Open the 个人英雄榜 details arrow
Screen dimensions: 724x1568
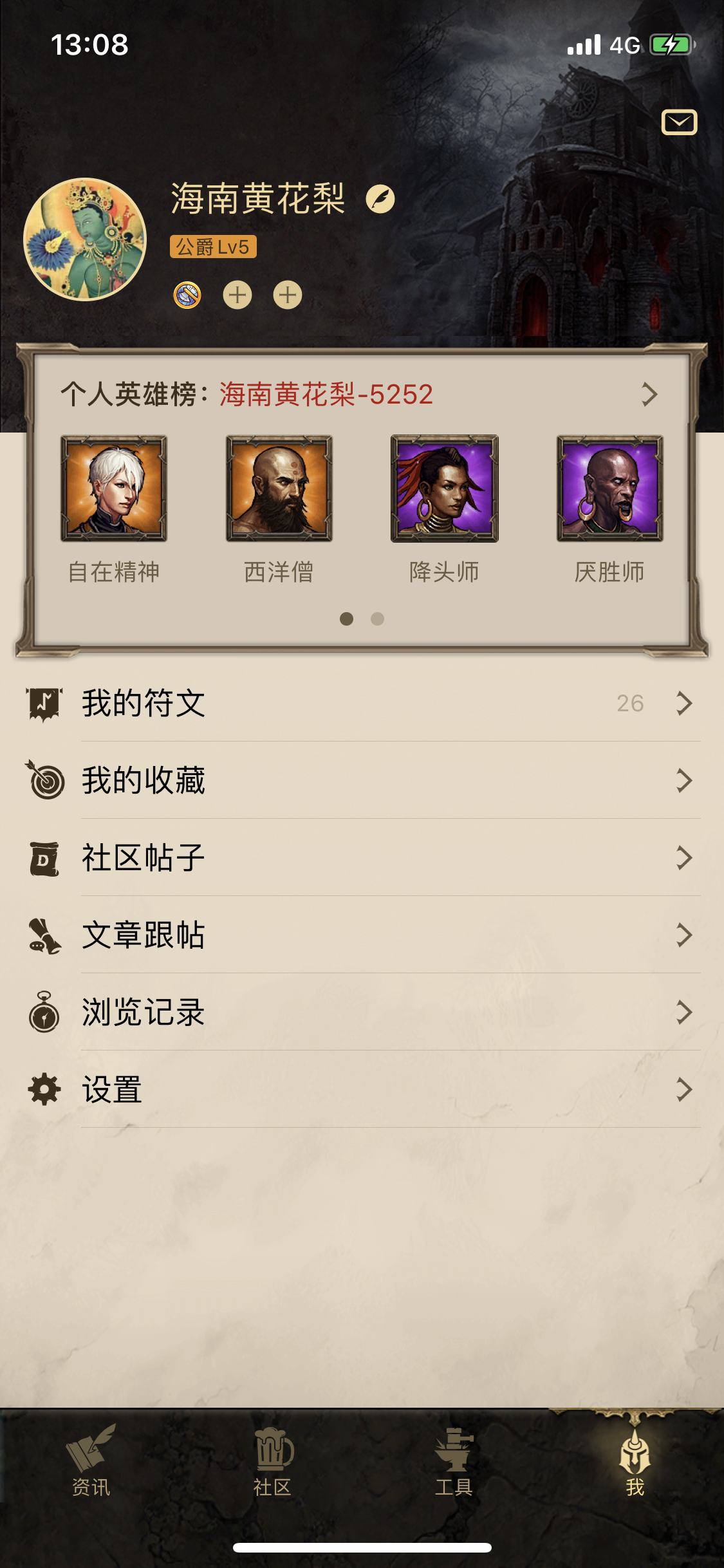click(x=649, y=395)
